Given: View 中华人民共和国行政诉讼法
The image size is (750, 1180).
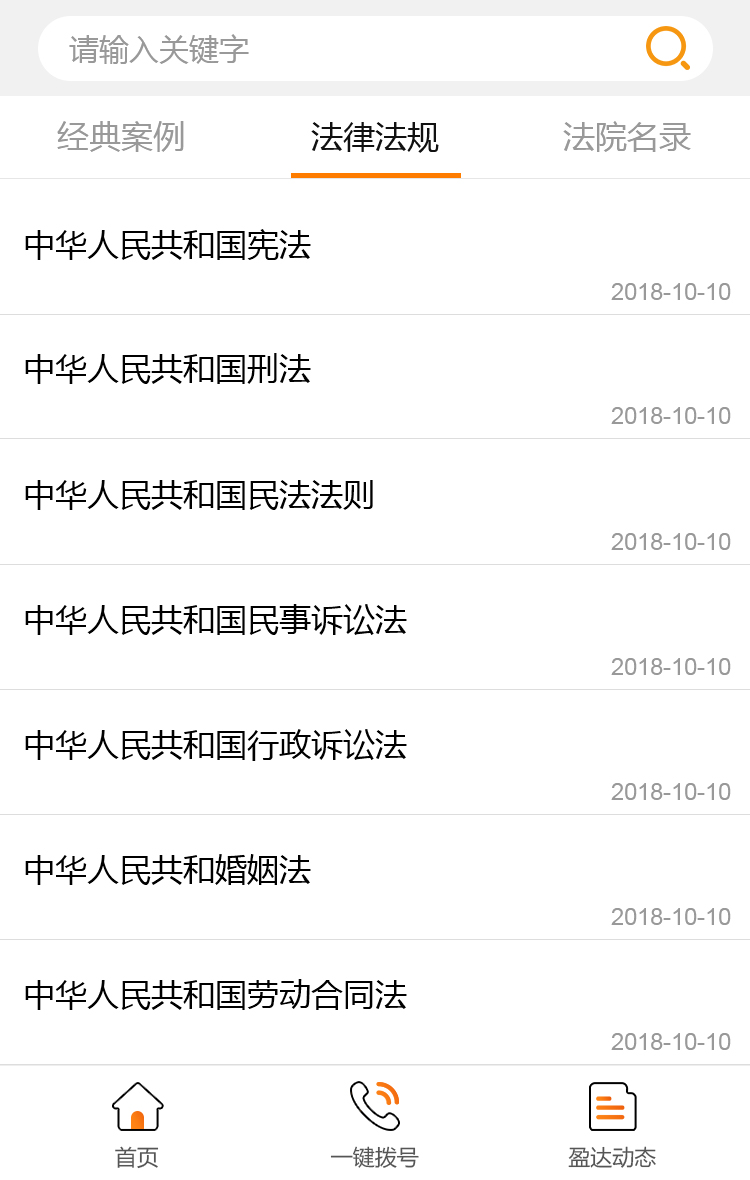Looking at the screenshot, I should coord(215,745).
